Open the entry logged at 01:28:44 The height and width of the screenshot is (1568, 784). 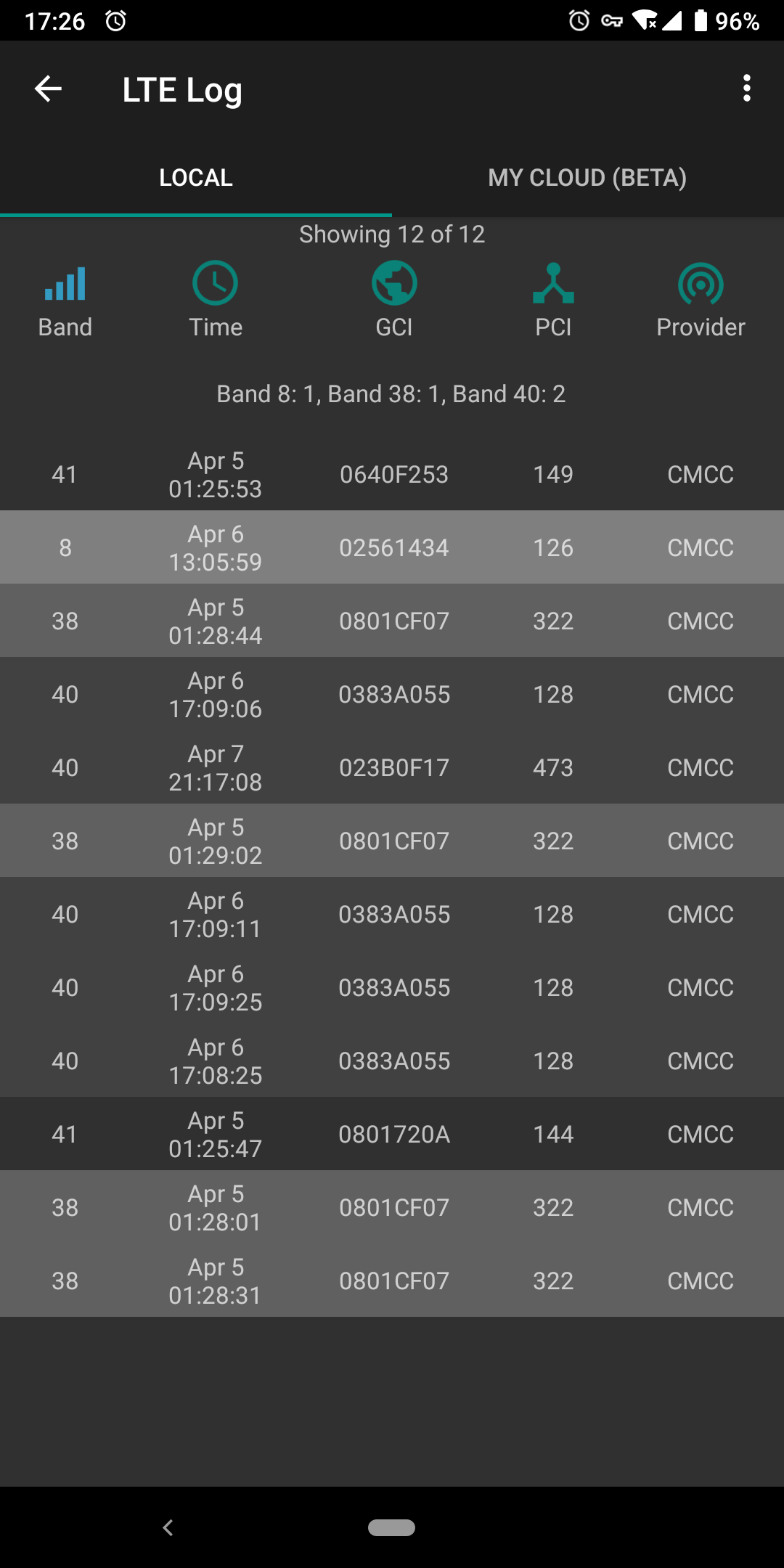(392, 621)
